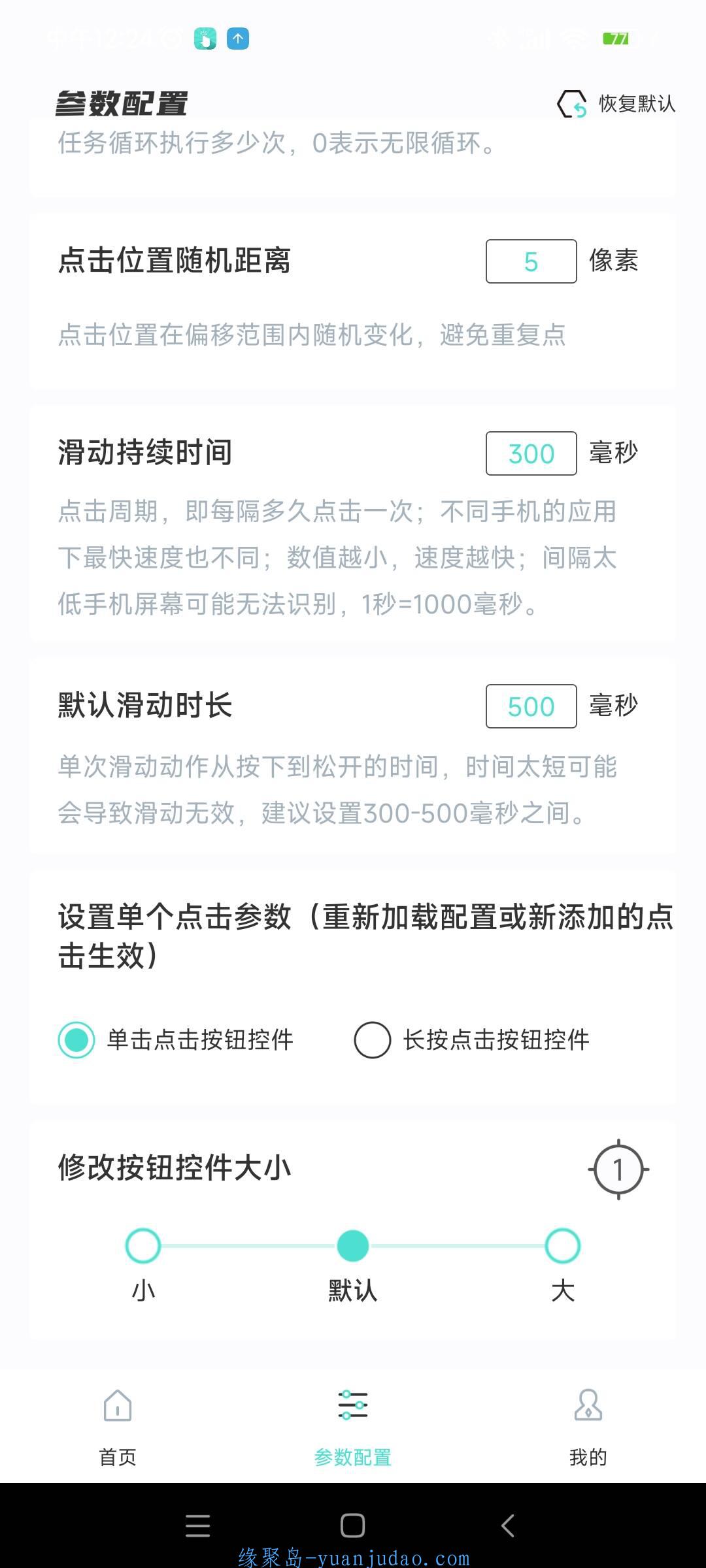The width and height of the screenshot is (706, 1568).
Task: Select 长按点击按钮控件 option
Action: tap(471, 1039)
